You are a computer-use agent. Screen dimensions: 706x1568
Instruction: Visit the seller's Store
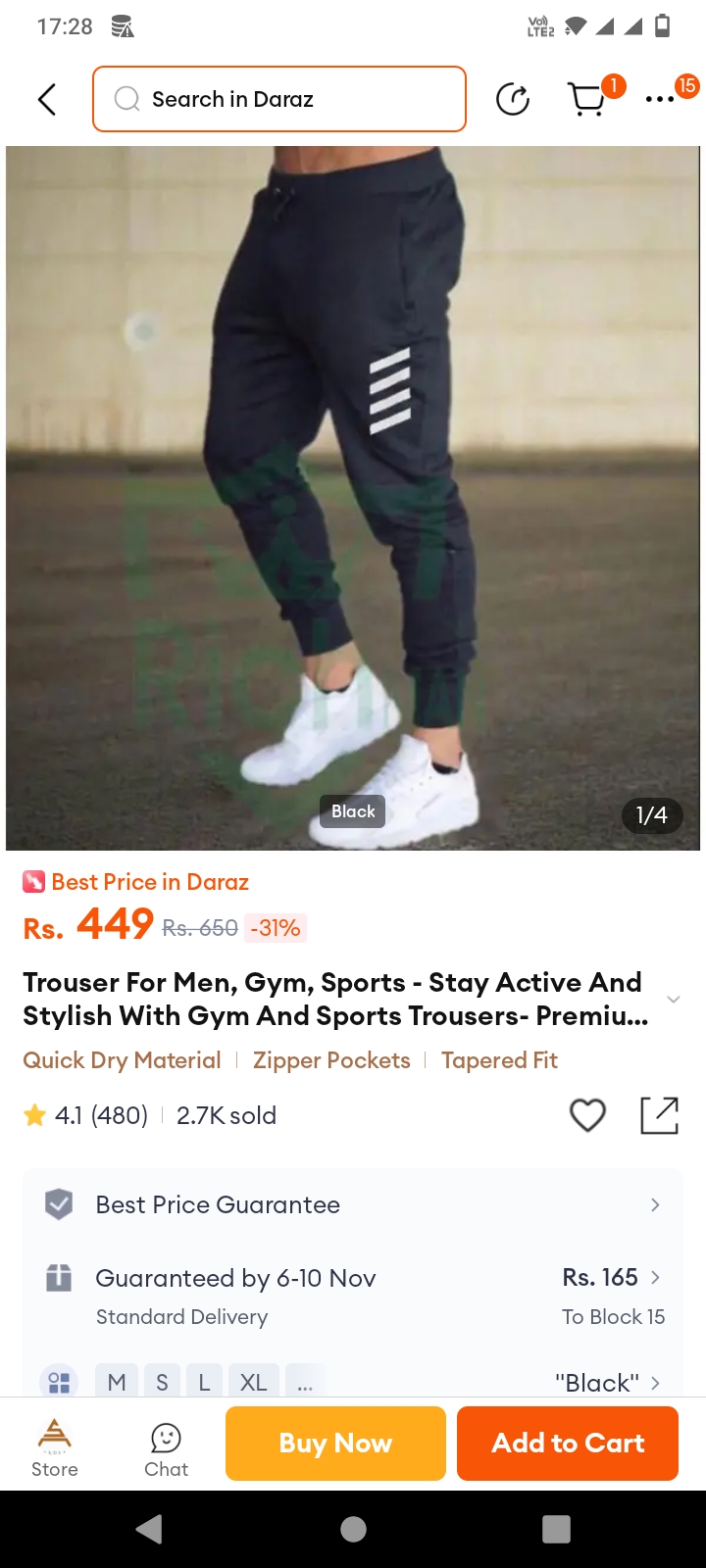55,1447
